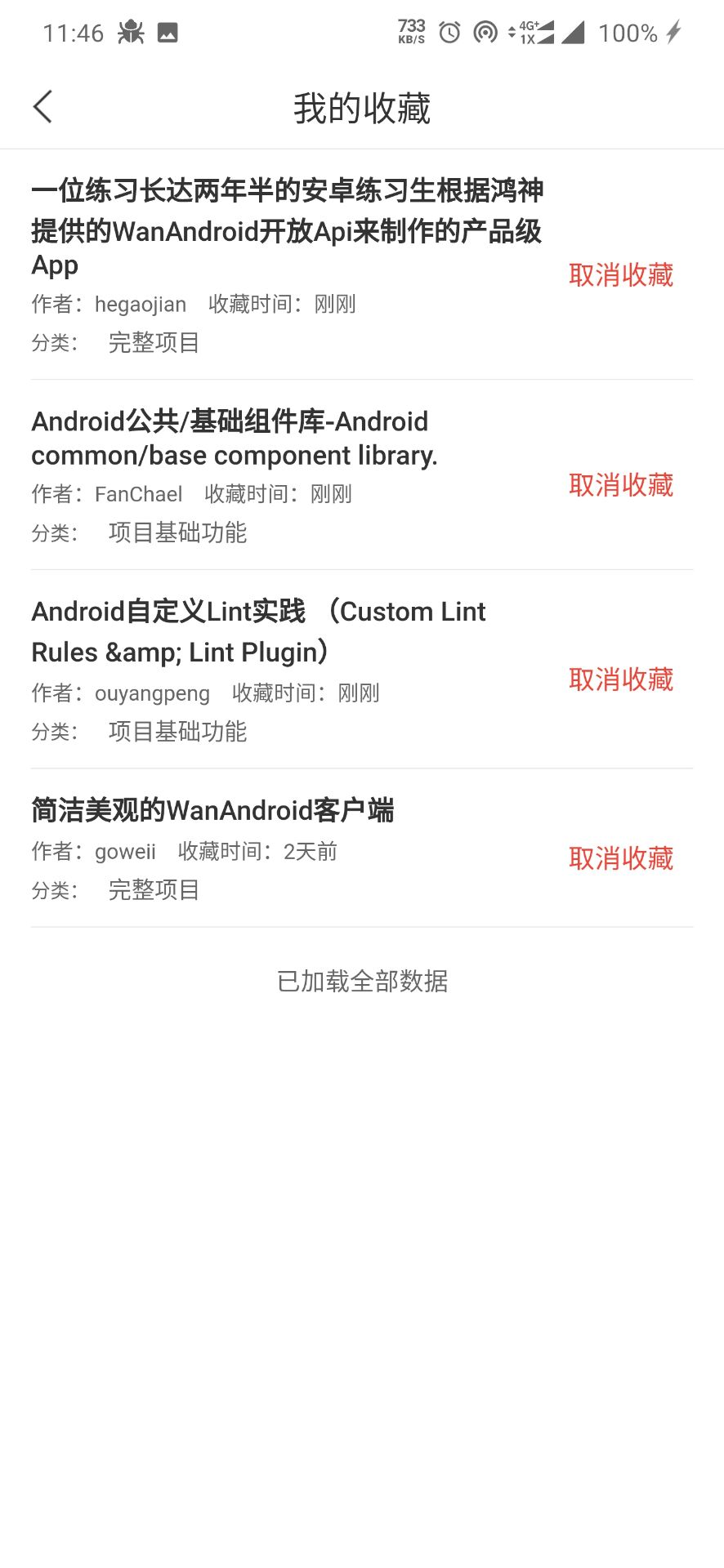The height and width of the screenshot is (1568, 724).
Task: Tap 取消收藏 on goweii's WanAndroid client
Action: coord(621,858)
